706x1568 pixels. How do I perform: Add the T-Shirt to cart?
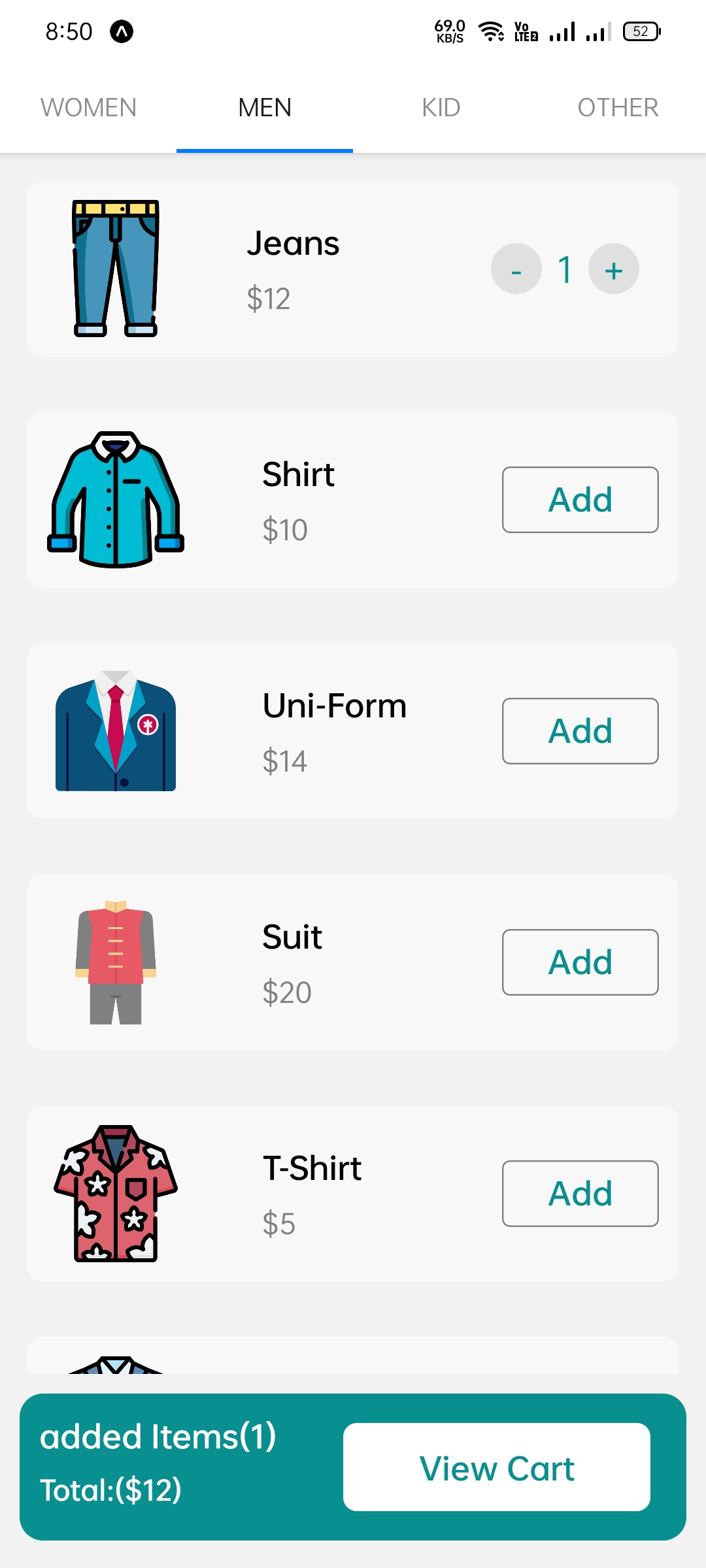click(x=580, y=1194)
